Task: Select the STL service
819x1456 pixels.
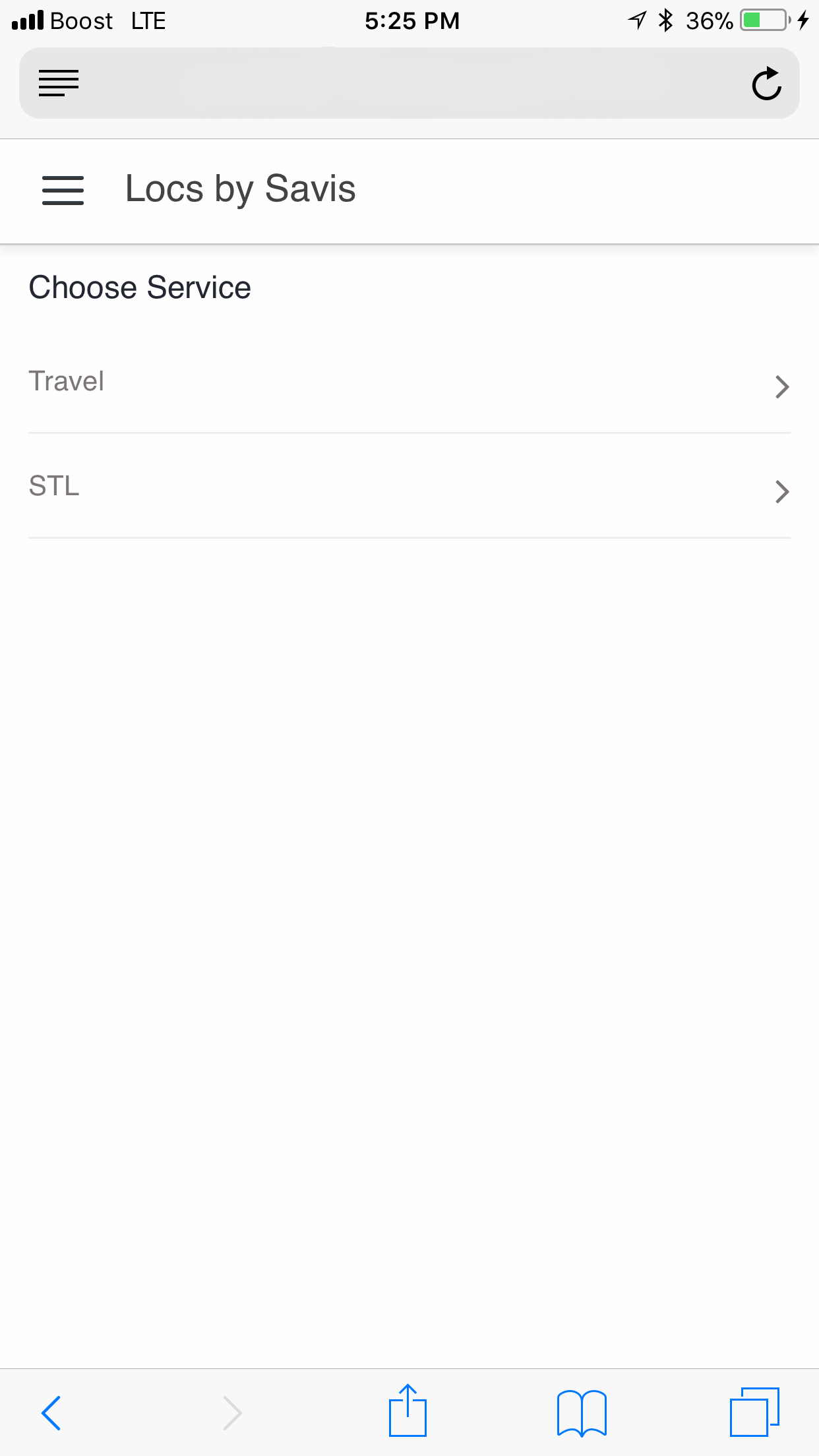Action: click(x=409, y=487)
